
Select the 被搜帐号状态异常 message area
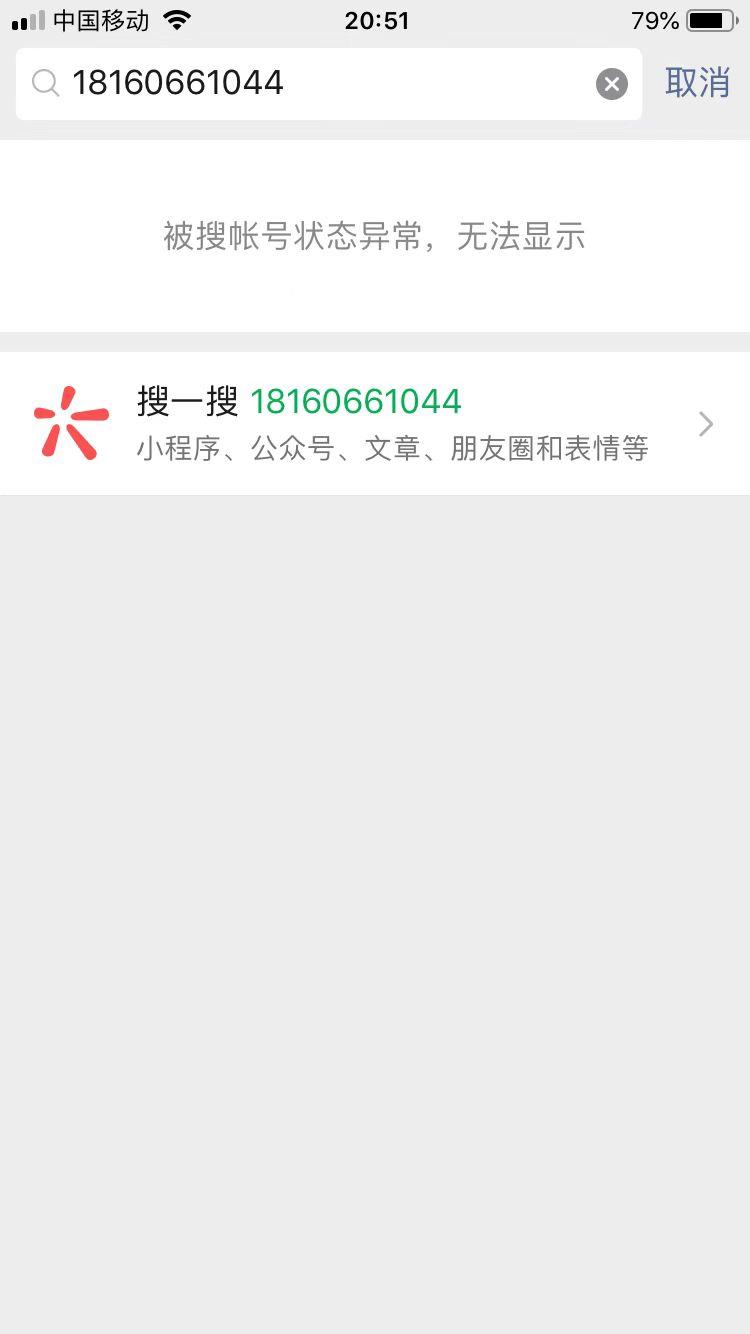[x=375, y=236]
